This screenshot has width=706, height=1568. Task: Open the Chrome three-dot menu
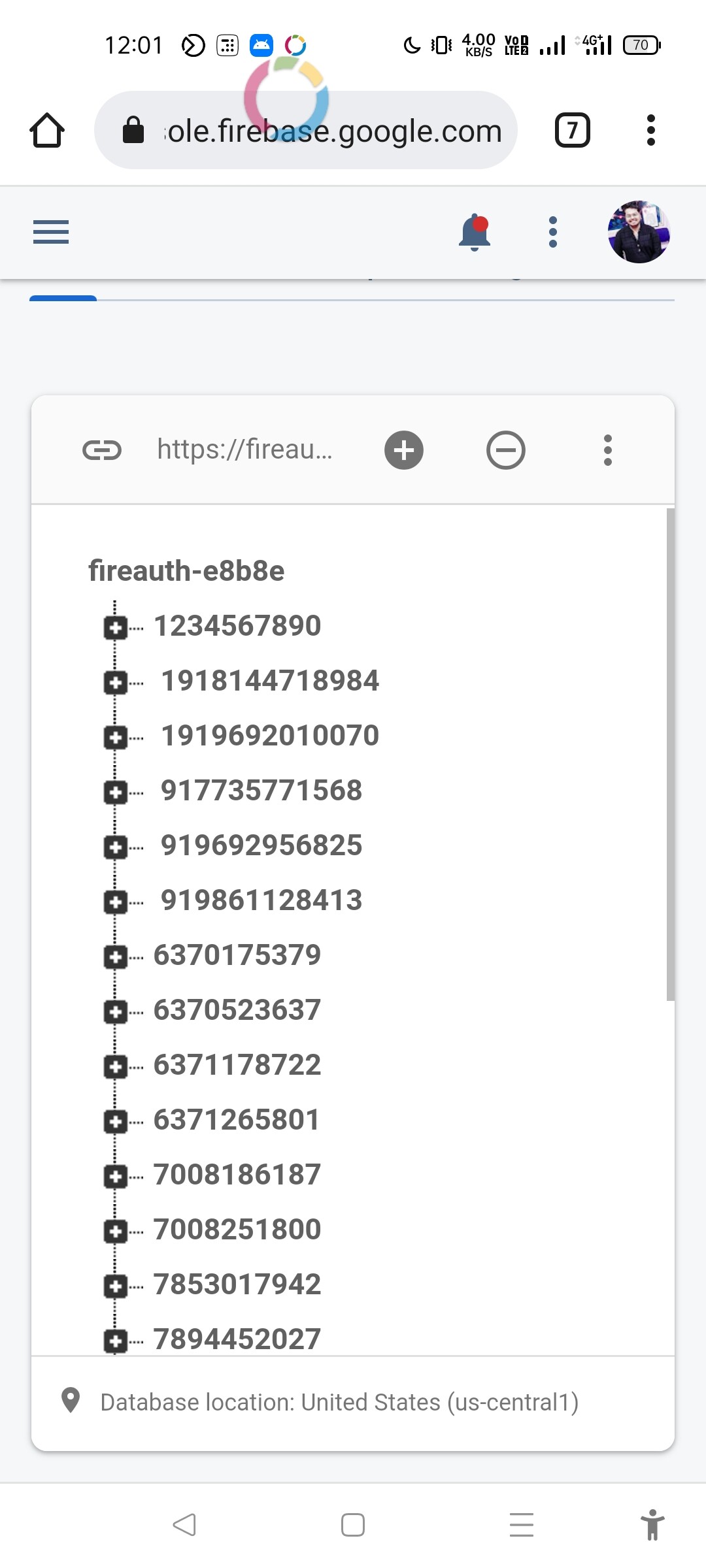pyautogui.click(x=650, y=130)
